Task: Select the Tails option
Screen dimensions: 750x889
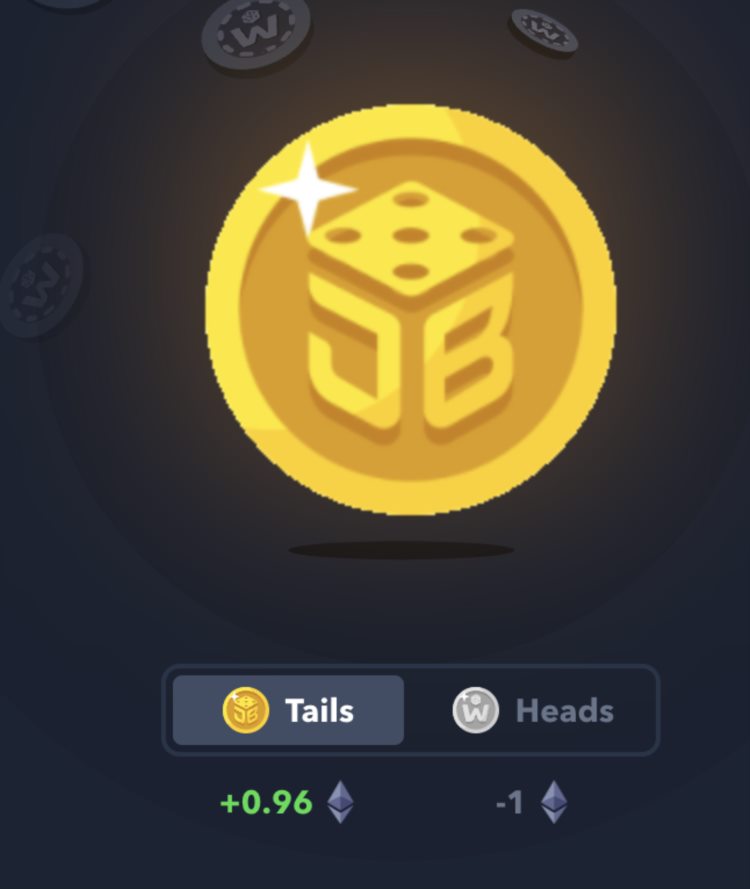Action: 288,711
